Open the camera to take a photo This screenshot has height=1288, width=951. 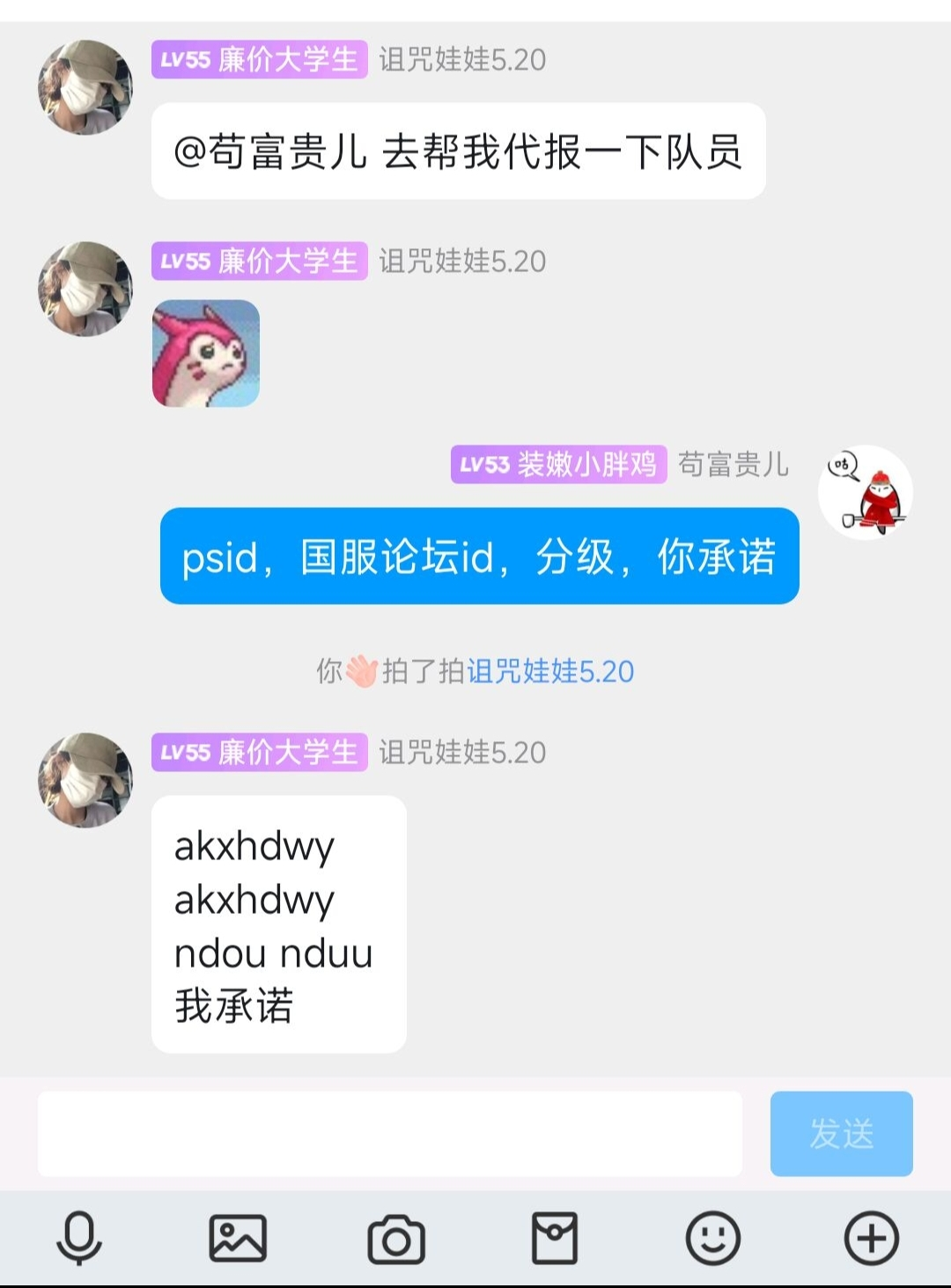(x=396, y=1240)
